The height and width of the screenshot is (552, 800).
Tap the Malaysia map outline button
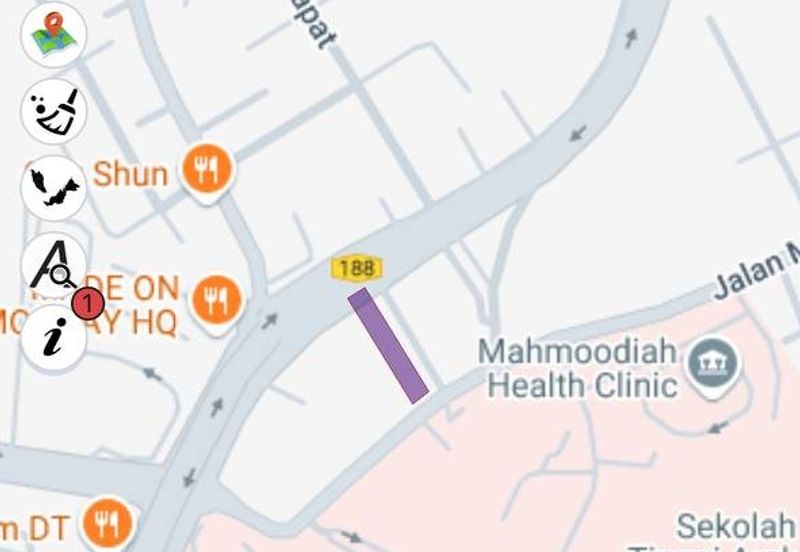pos(53,187)
